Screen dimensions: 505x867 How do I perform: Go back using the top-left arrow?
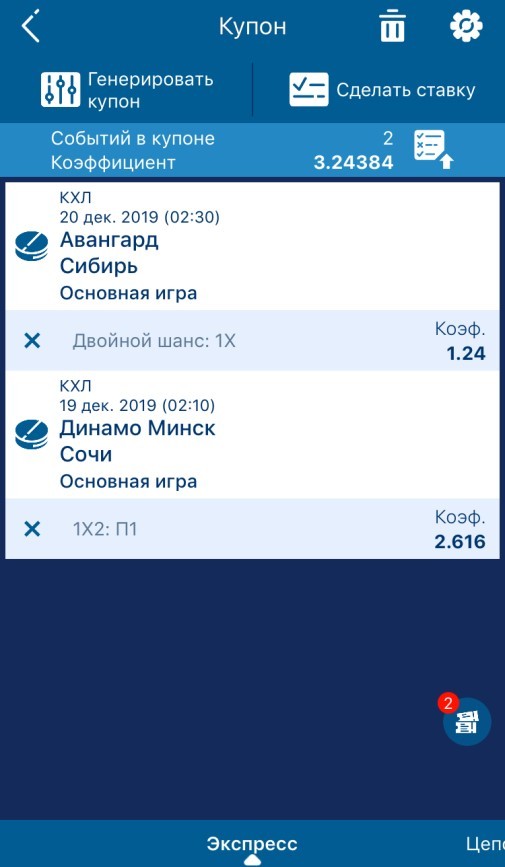point(30,26)
